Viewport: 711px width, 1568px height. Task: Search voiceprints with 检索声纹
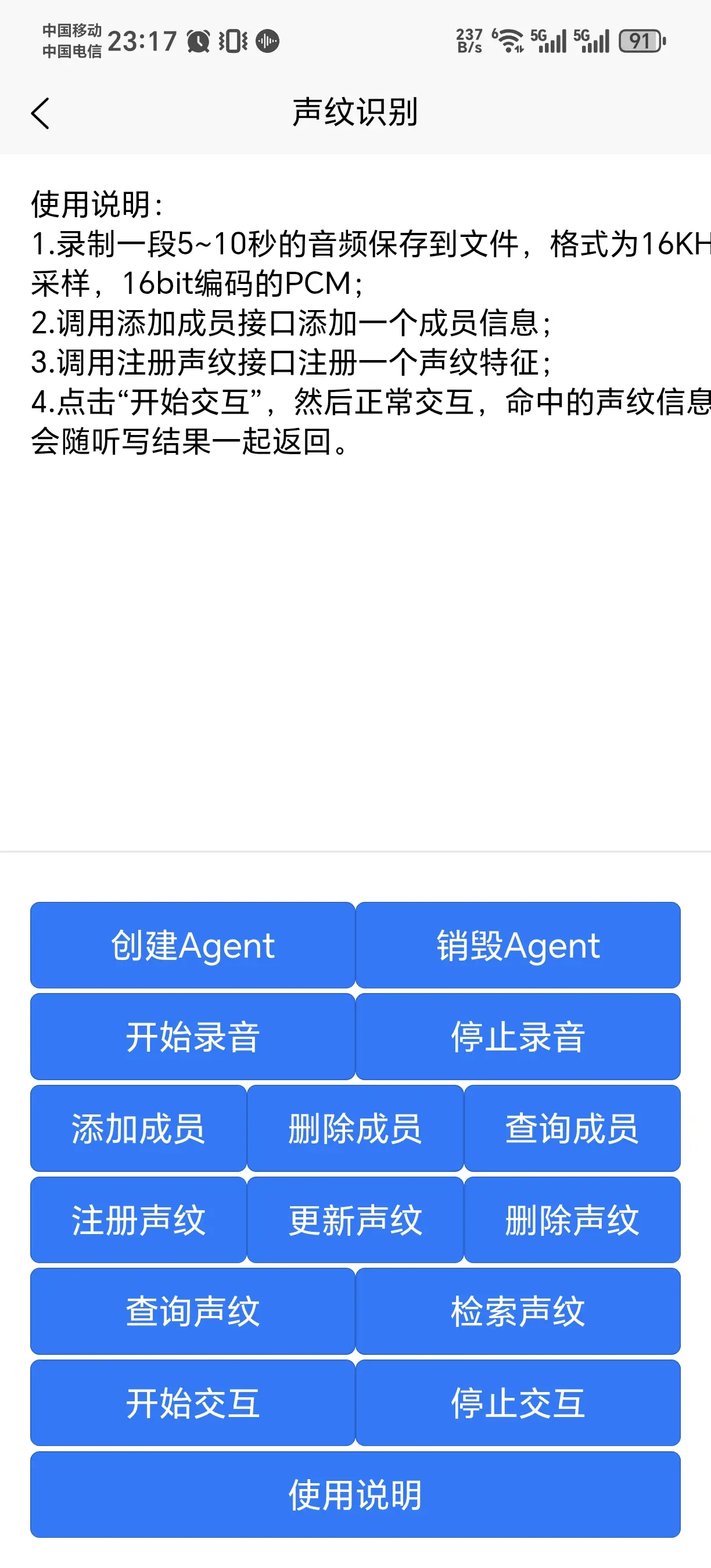pyautogui.click(x=518, y=1311)
